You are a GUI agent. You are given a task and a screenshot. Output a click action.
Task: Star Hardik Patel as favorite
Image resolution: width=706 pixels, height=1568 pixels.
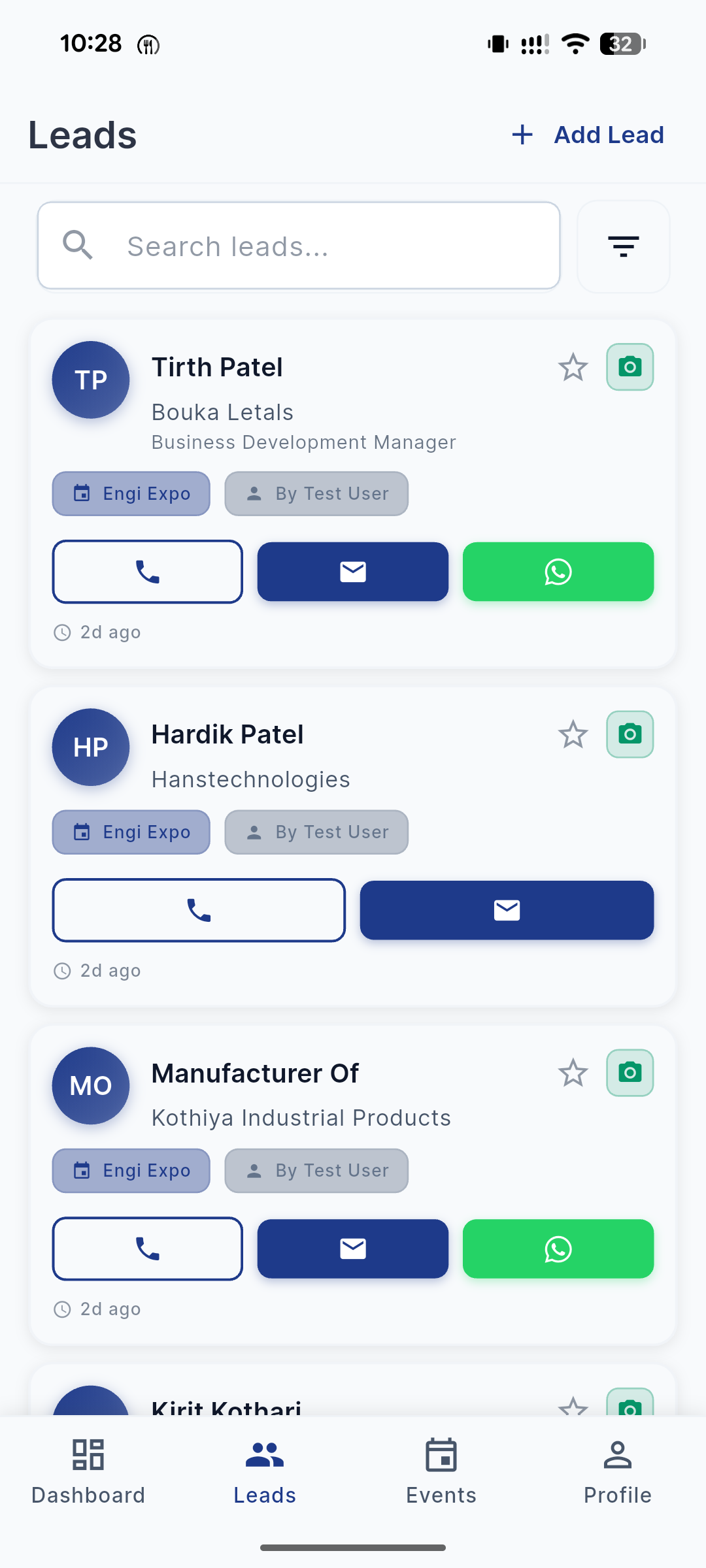(x=573, y=734)
